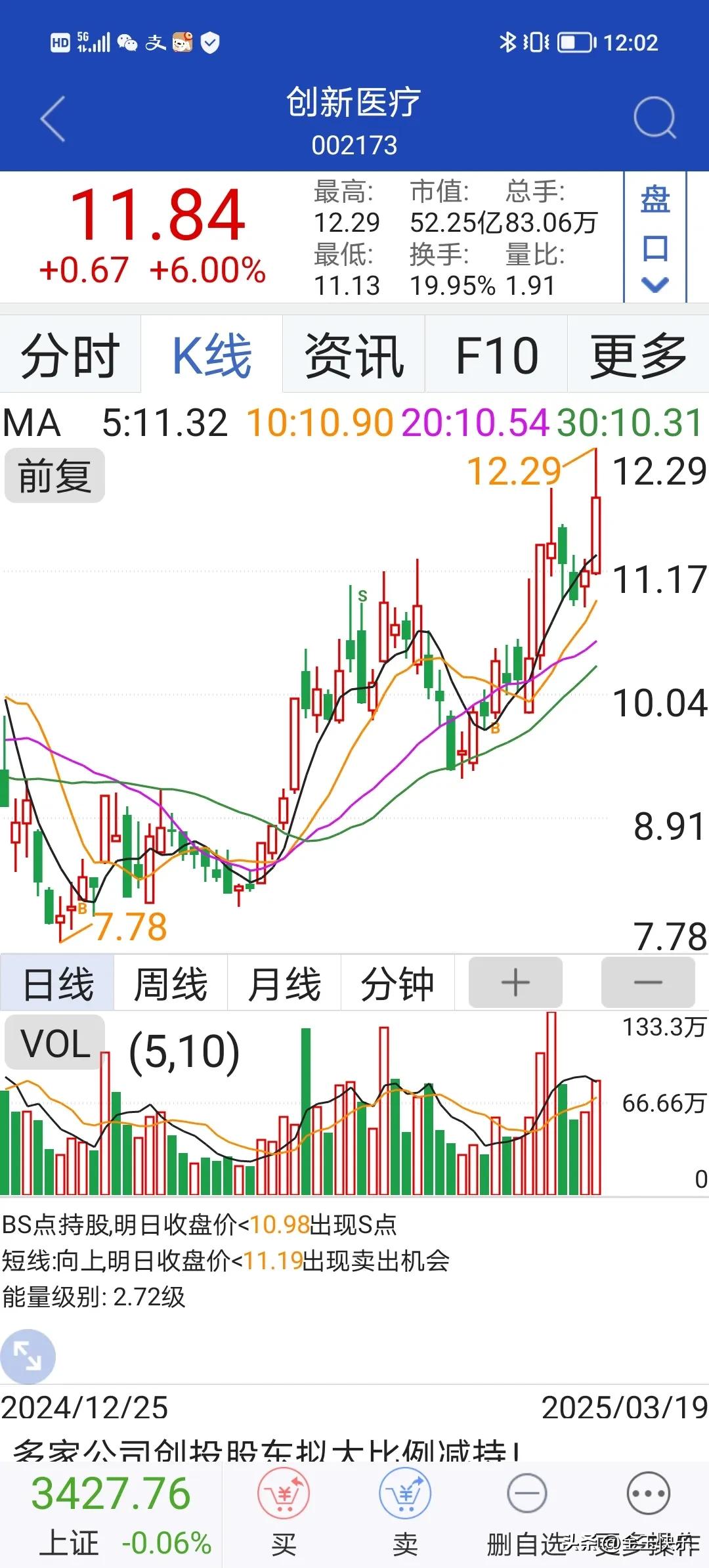709x1568 pixels.
Task: Switch to the 资讯 news tab
Action: 354,355
